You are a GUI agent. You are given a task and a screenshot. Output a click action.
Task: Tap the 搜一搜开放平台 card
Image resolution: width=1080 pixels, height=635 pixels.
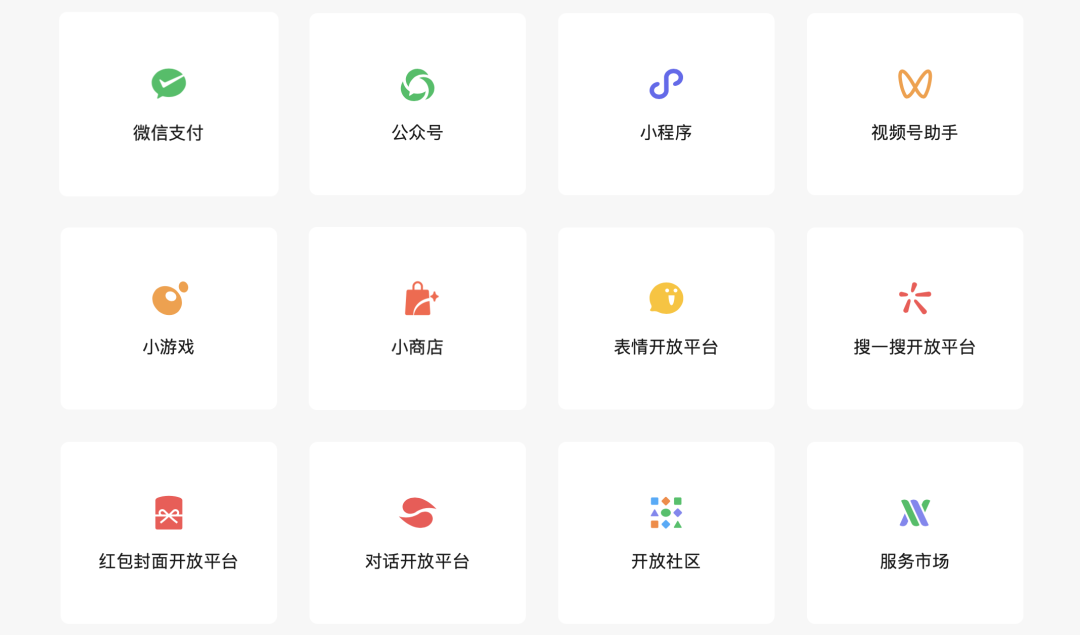point(914,319)
